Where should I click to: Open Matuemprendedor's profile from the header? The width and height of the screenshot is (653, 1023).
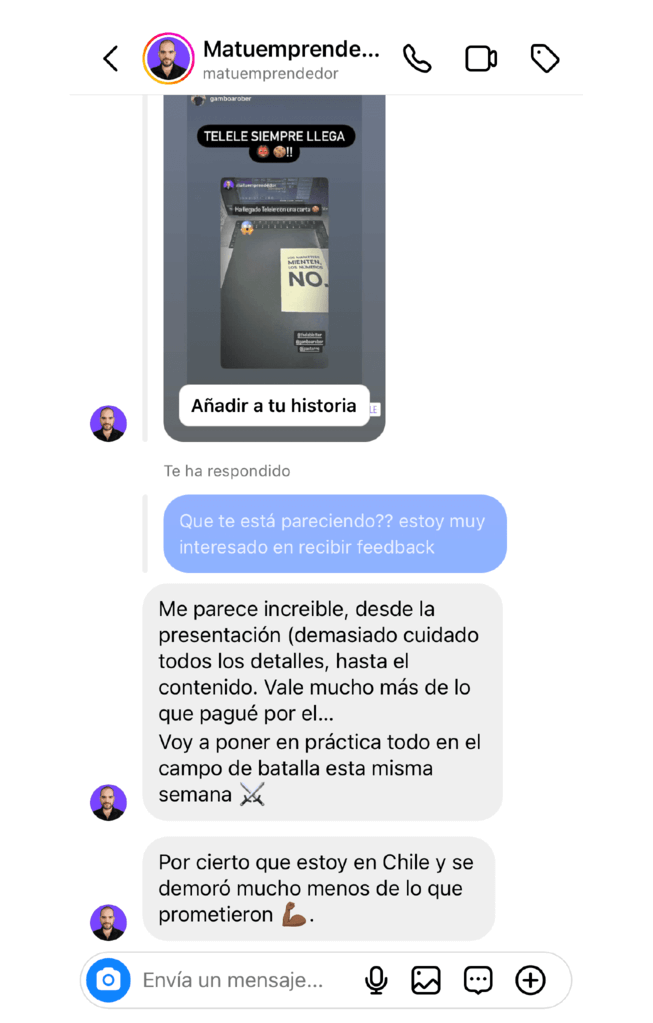[x=290, y=59]
